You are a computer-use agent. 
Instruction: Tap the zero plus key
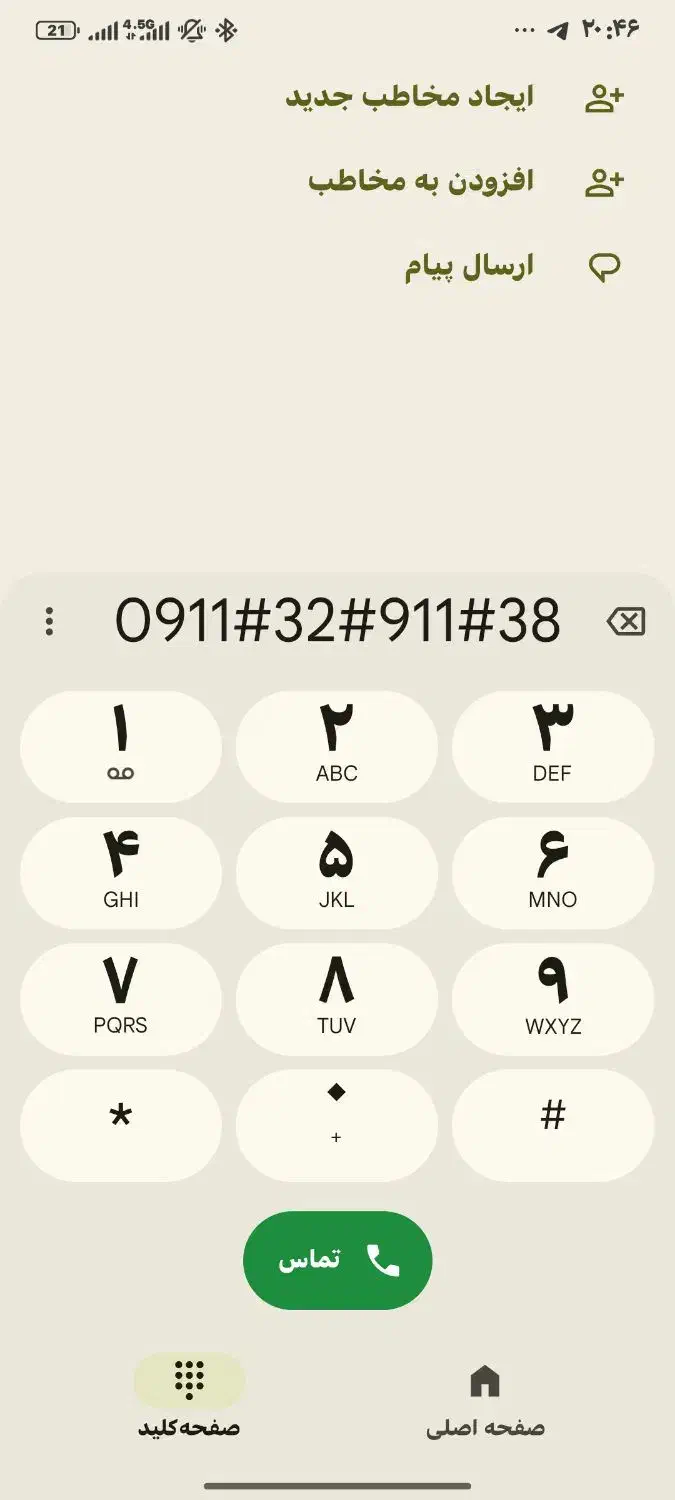click(x=337, y=1125)
